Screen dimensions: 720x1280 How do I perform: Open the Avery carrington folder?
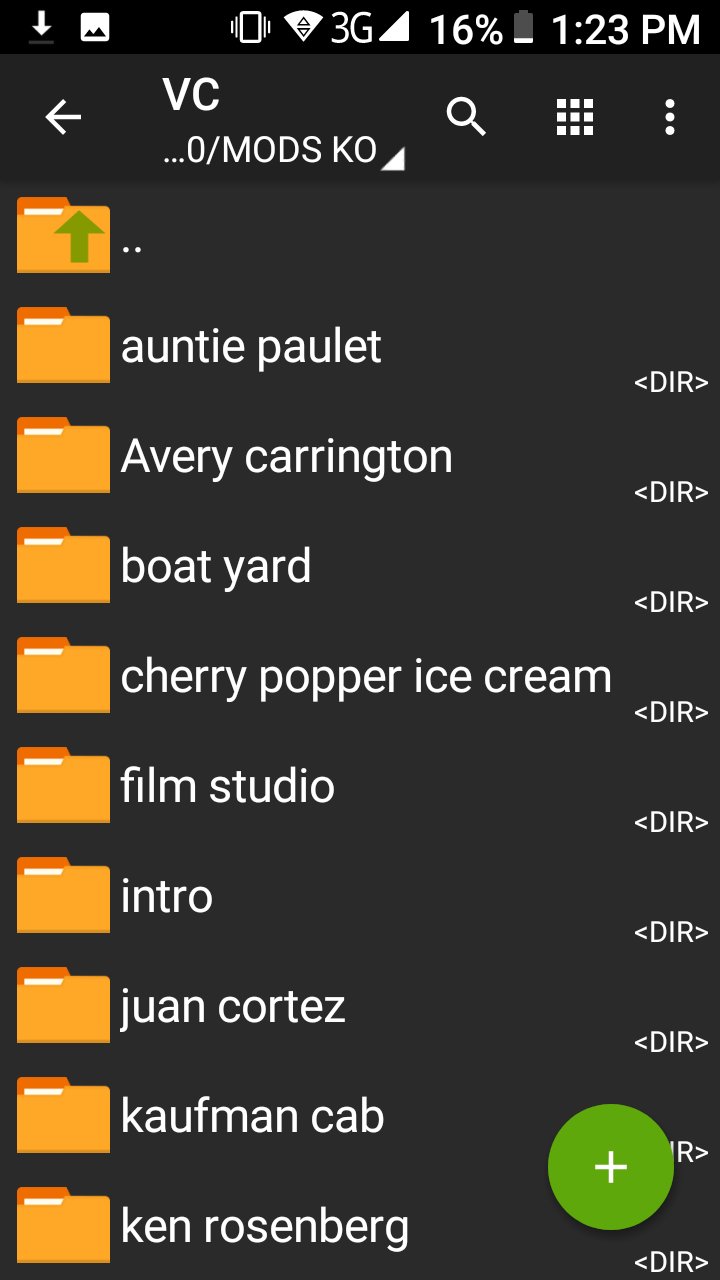point(360,455)
